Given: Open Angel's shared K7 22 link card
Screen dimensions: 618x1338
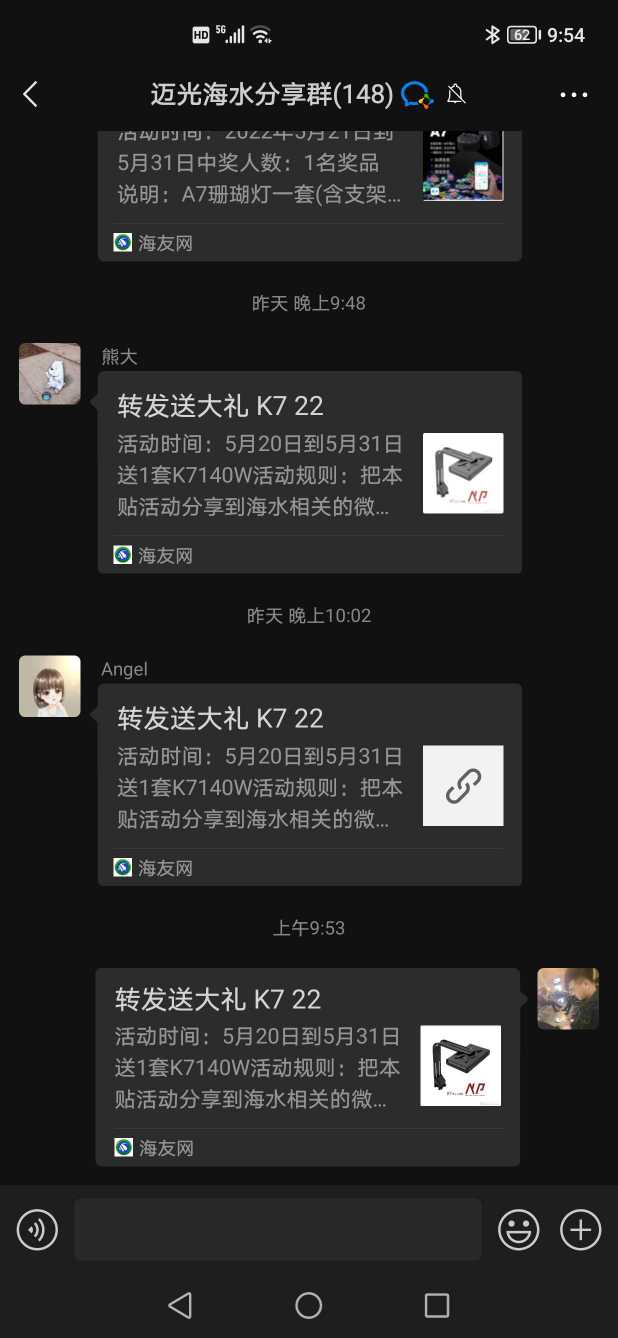Looking at the screenshot, I should click(309, 784).
